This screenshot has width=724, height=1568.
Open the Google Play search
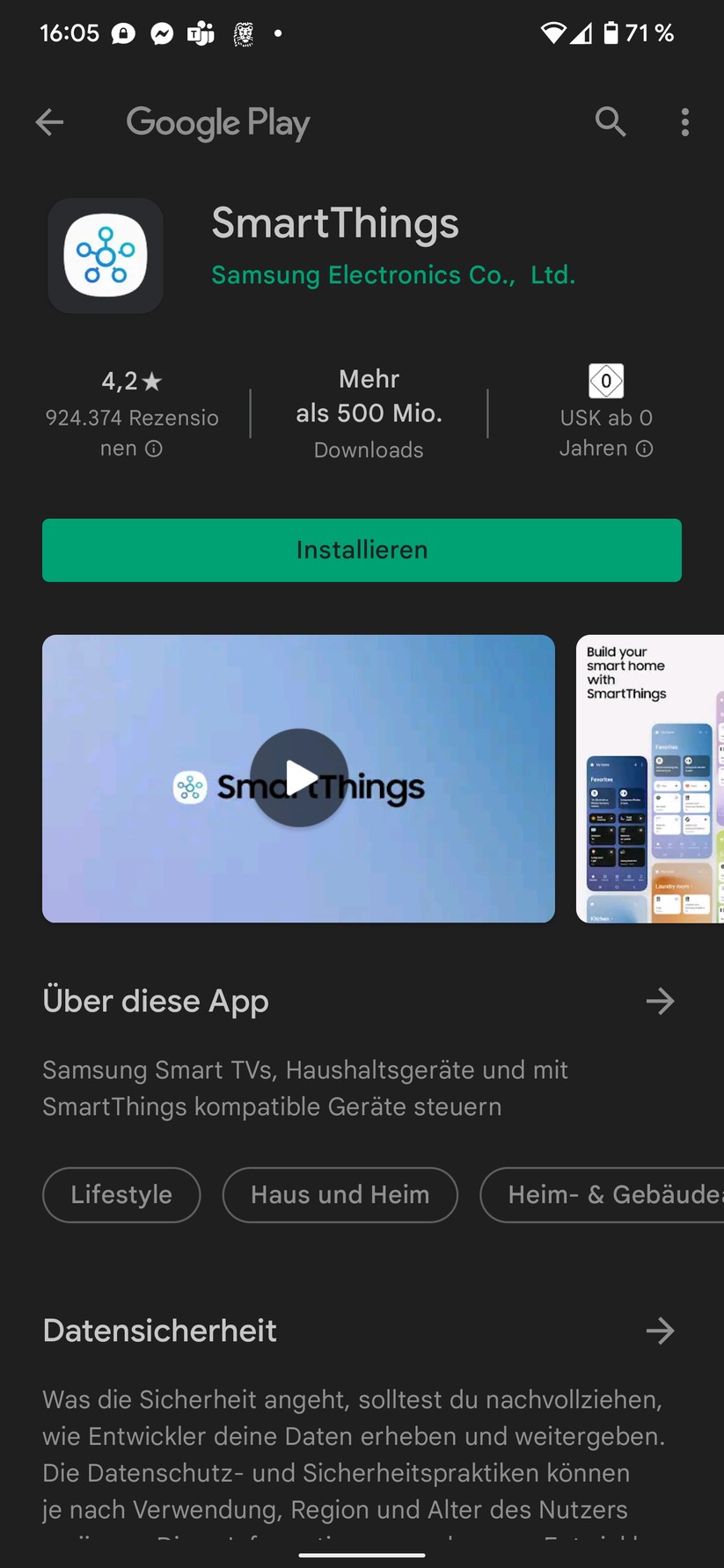[x=611, y=122]
